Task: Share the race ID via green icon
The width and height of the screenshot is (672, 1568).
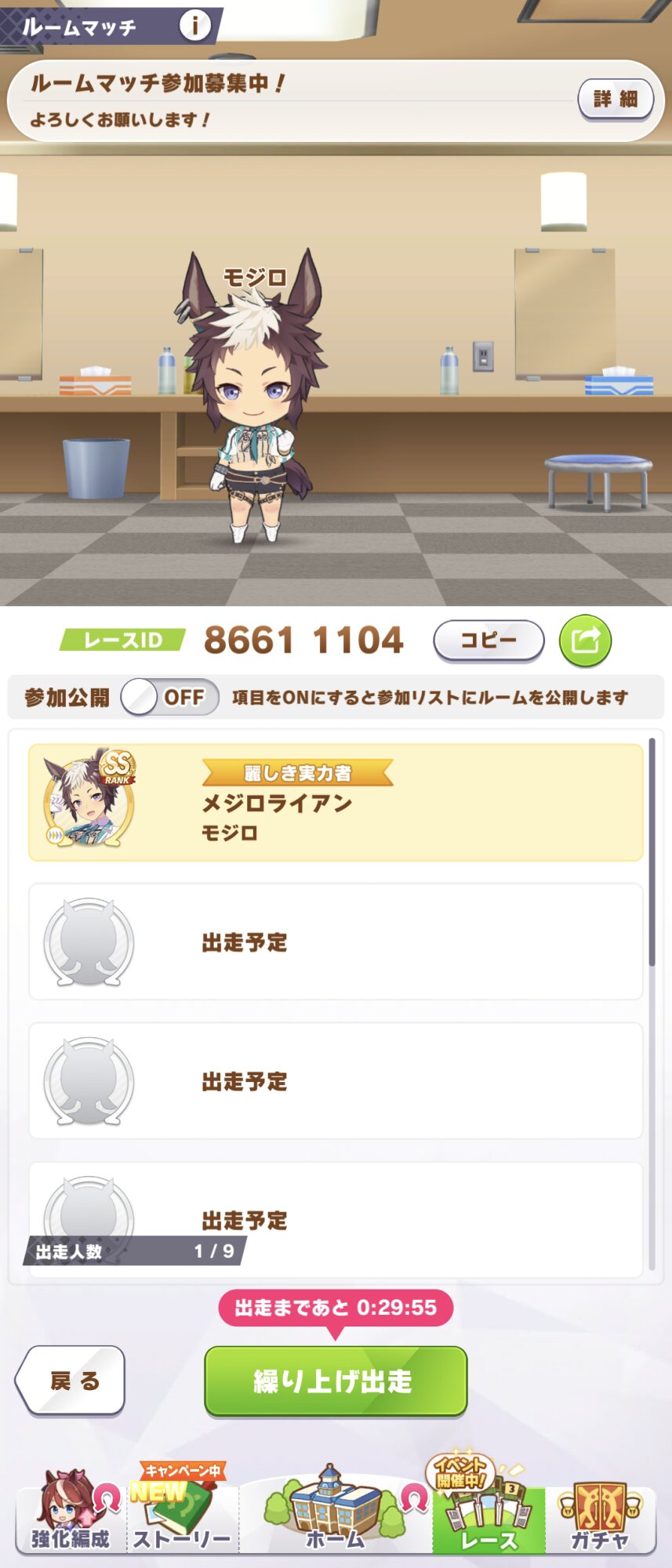Action: click(x=585, y=641)
